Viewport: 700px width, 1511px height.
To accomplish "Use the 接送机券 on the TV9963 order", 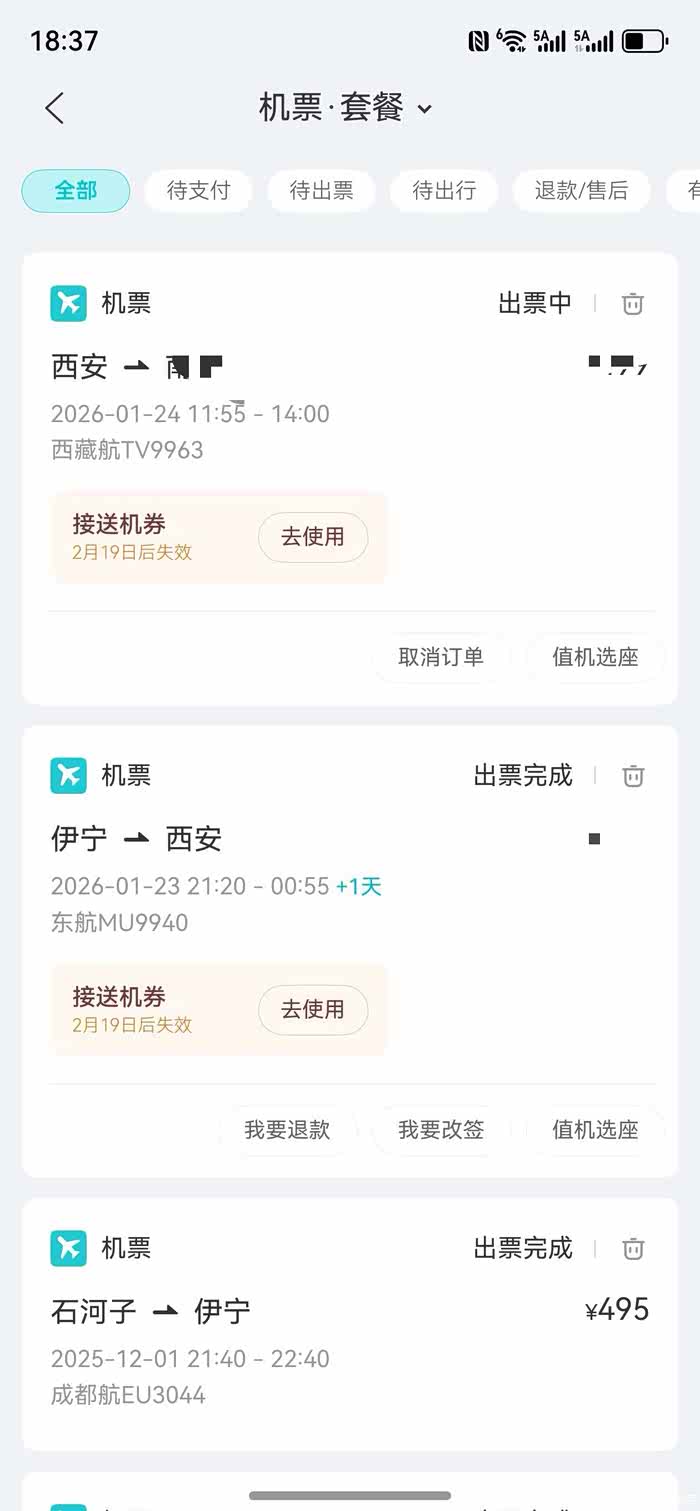I will pos(313,537).
